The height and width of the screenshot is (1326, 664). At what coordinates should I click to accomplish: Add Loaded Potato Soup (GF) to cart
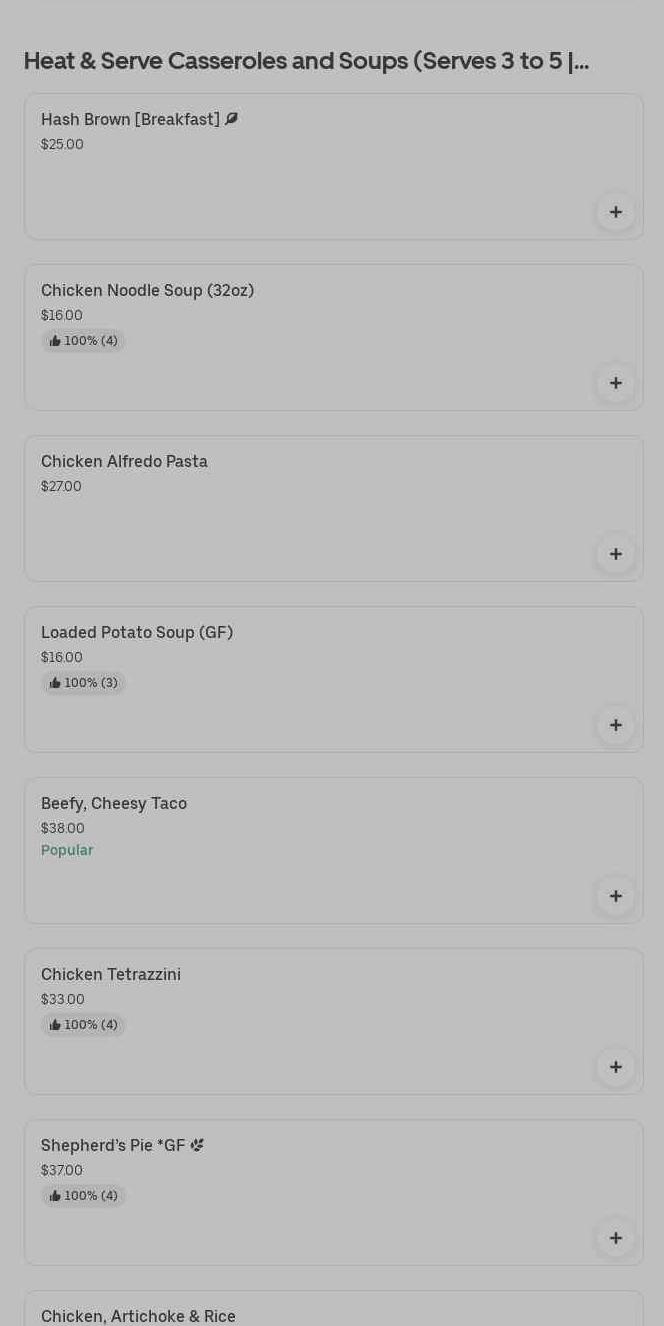point(615,725)
